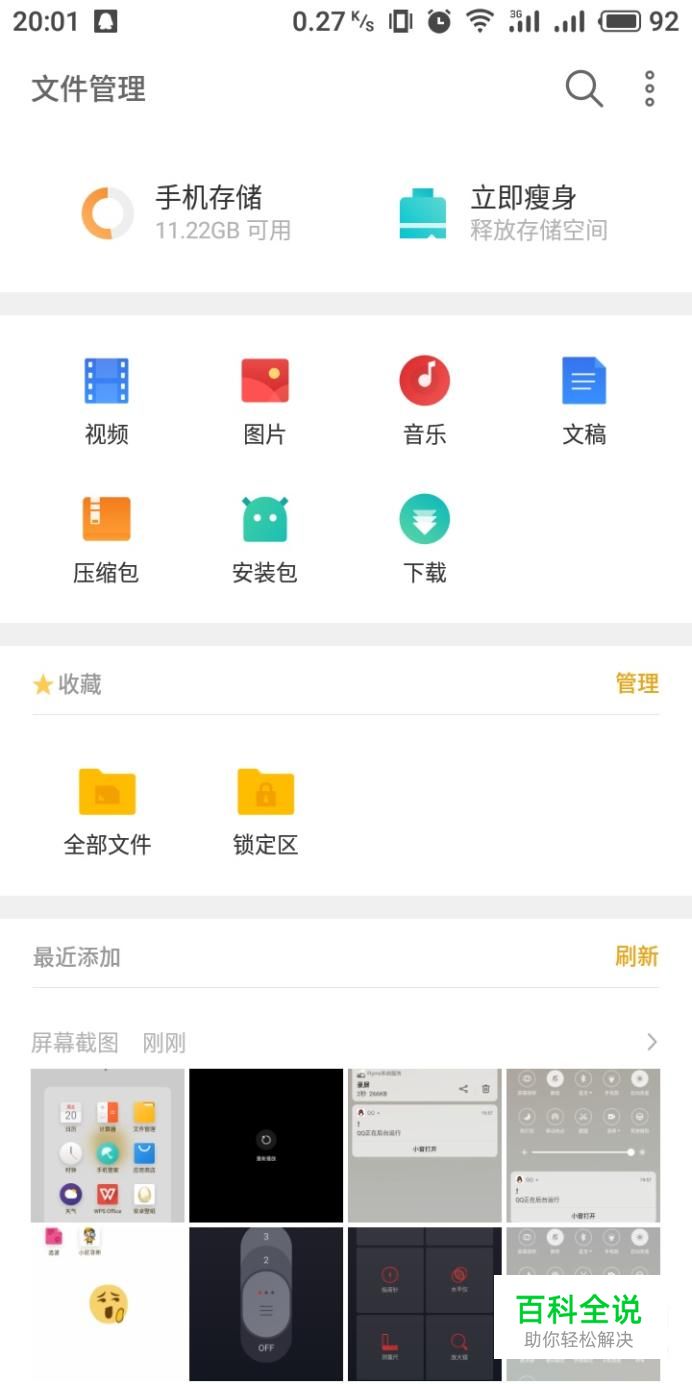Open the 锁定区 locked folder
The width and height of the screenshot is (692, 1384).
[265, 811]
